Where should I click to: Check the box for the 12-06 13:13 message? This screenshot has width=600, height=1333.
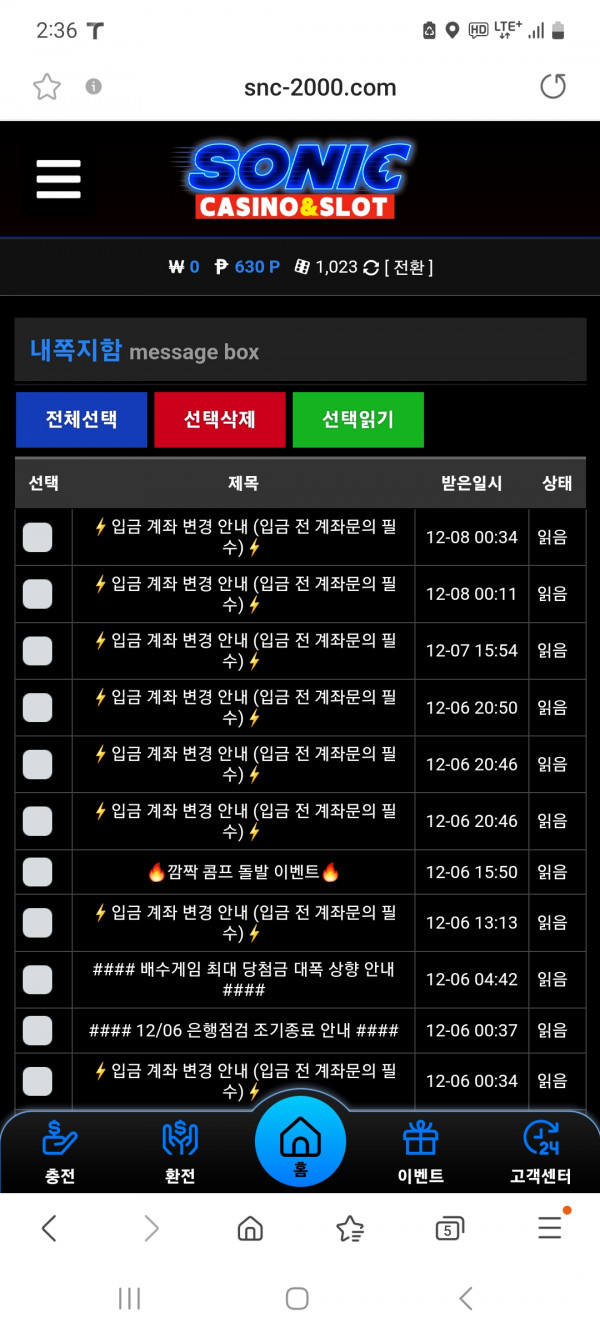(x=37, y=923)
